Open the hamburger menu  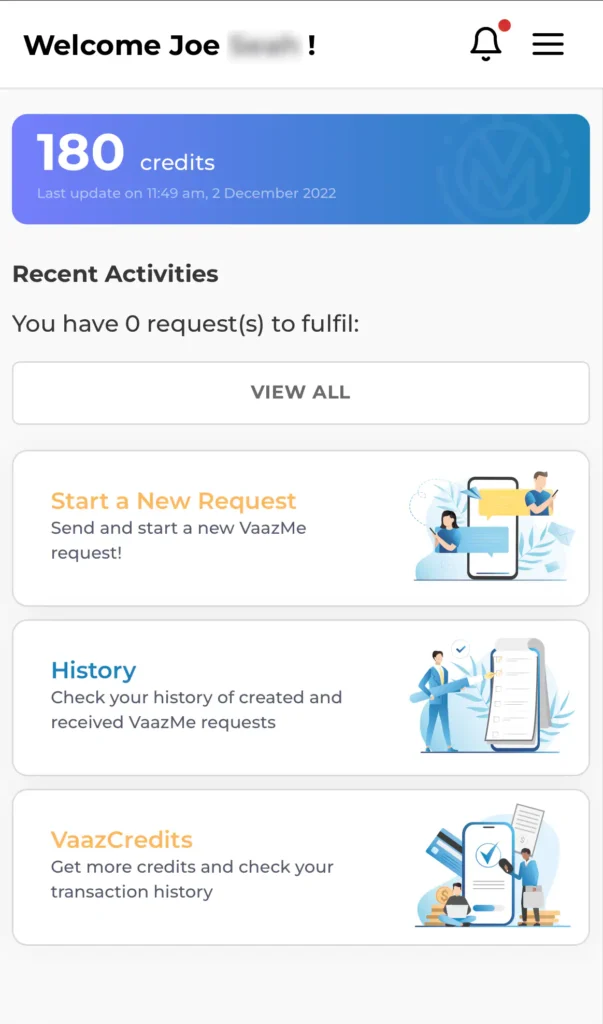click(x=548, y=44)
